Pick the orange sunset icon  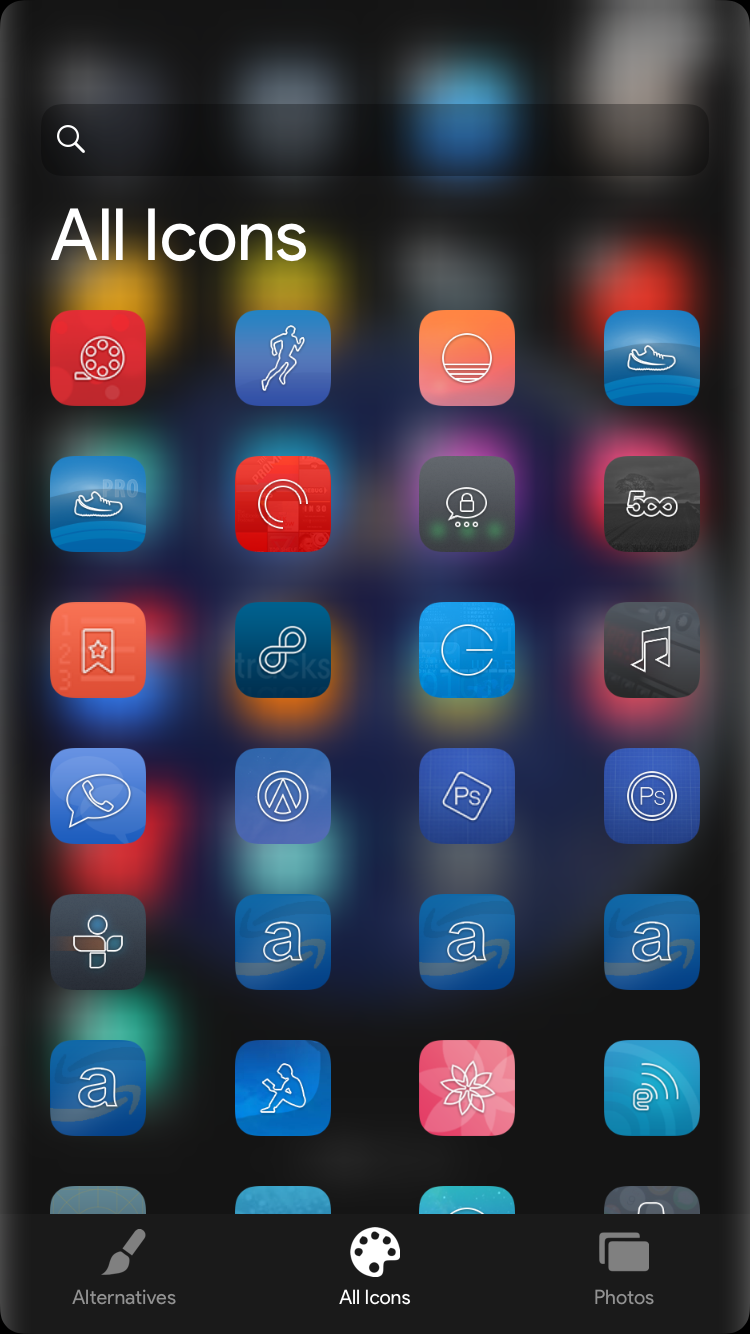click(x=467, y=358)
